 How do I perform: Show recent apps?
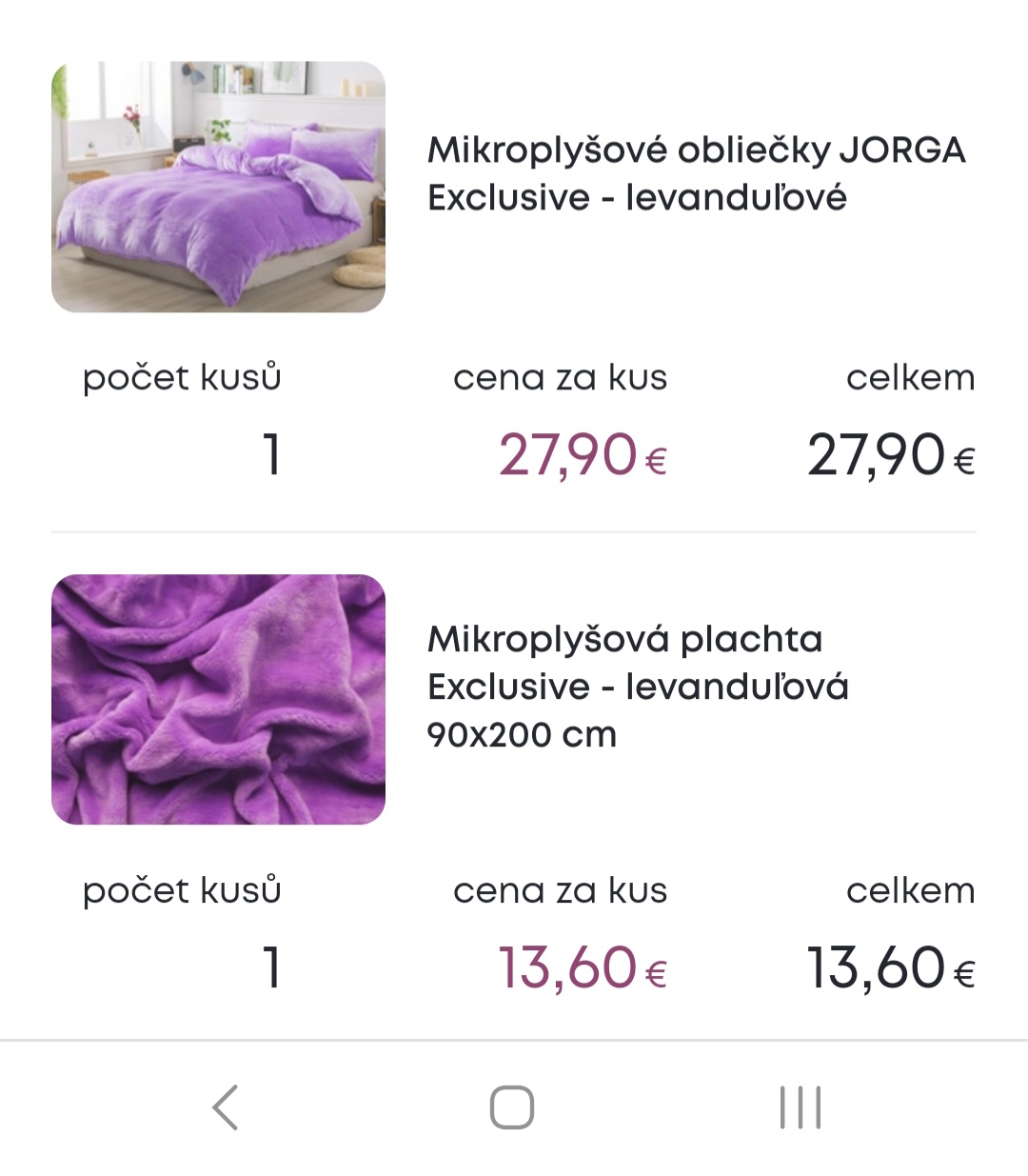[x=800, y=1107]
